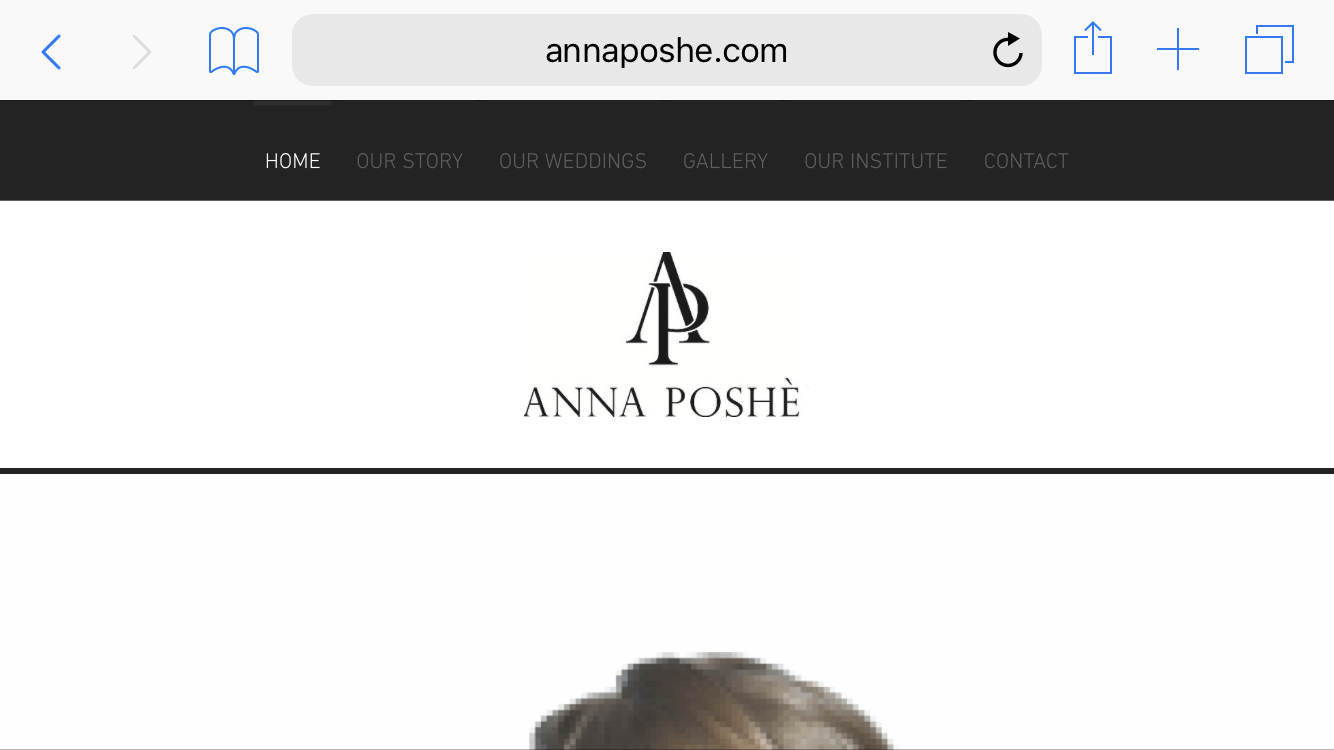Screen dimensions: 1334x750
Task: Go to OUR WEDDINGS
Action: click(572, 161)
